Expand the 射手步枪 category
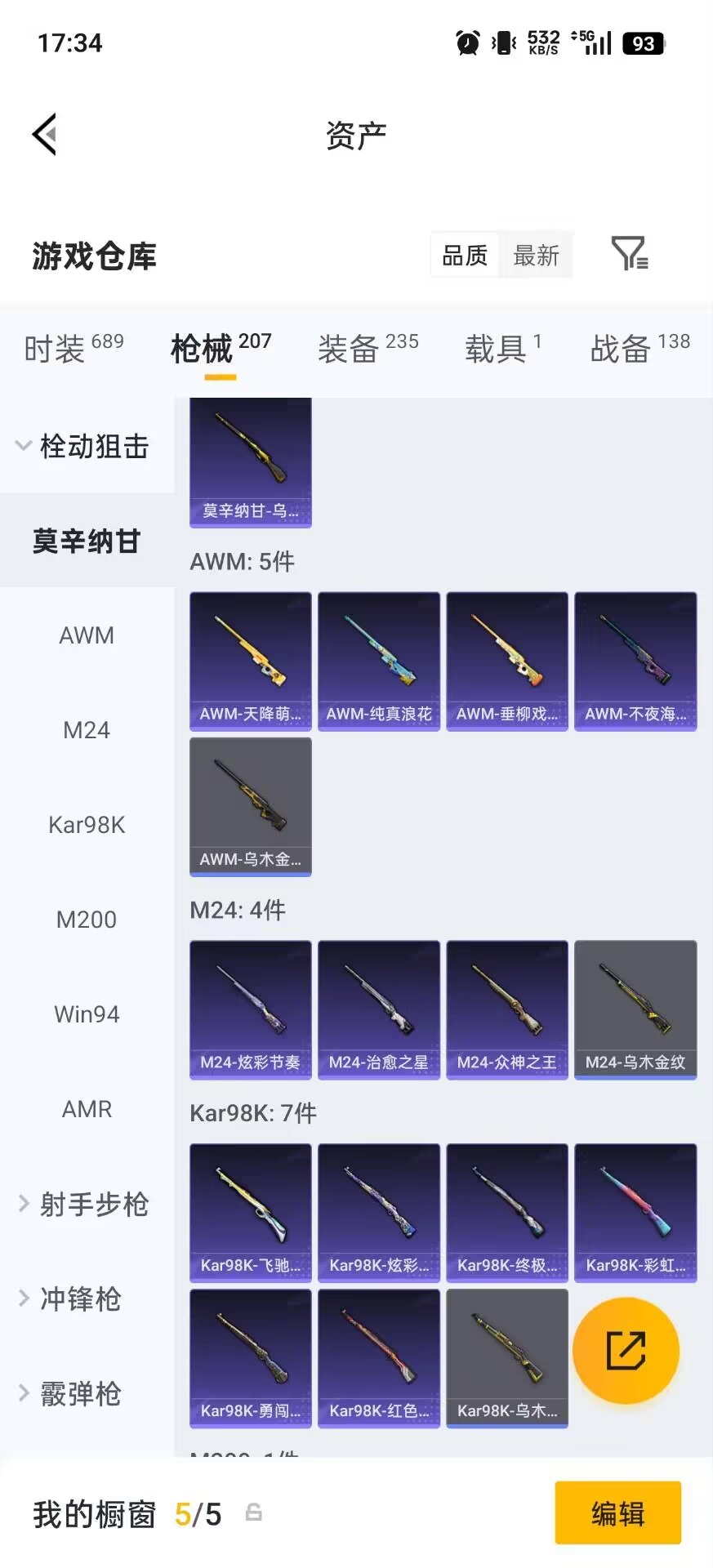 (87, 1204)
